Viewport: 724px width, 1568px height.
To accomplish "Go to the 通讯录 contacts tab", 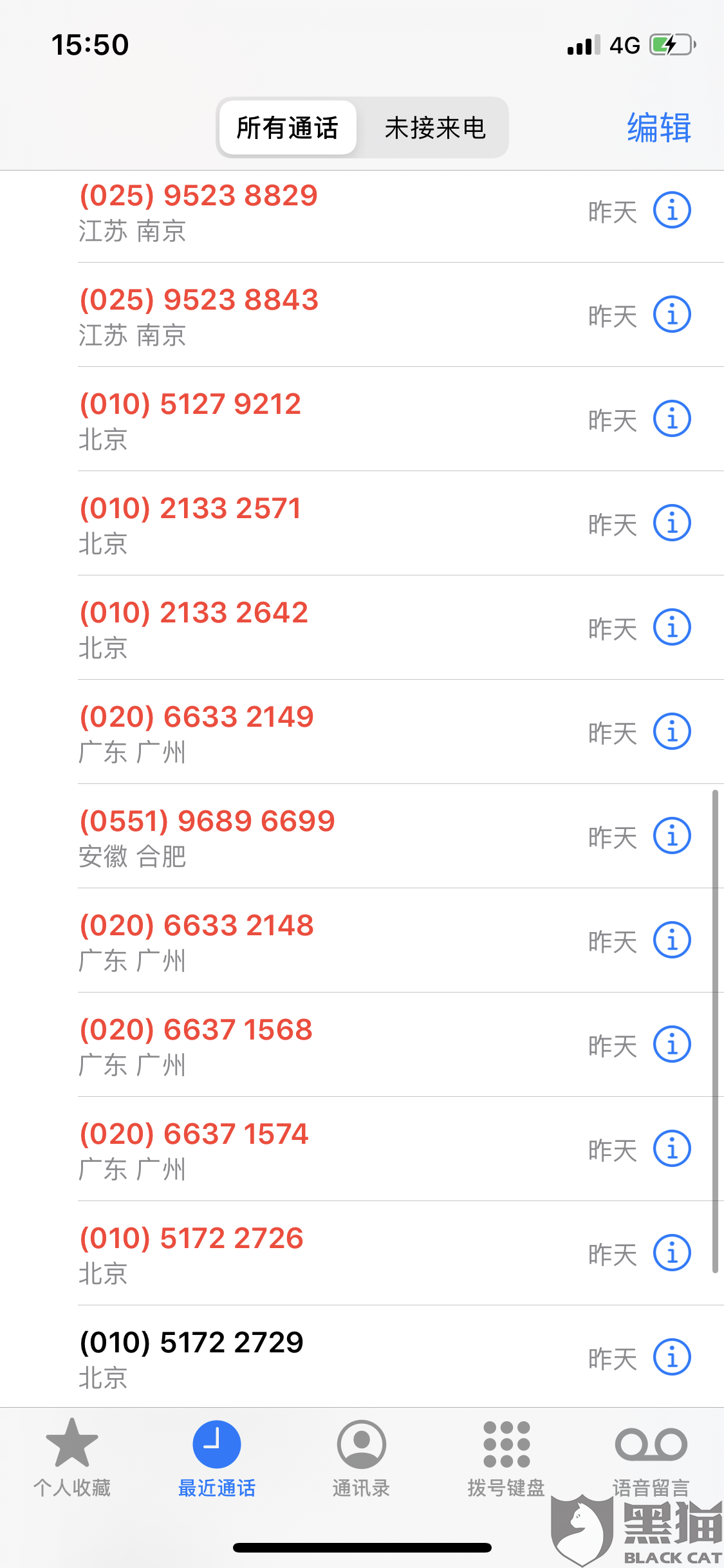I will coord(361,1459).
